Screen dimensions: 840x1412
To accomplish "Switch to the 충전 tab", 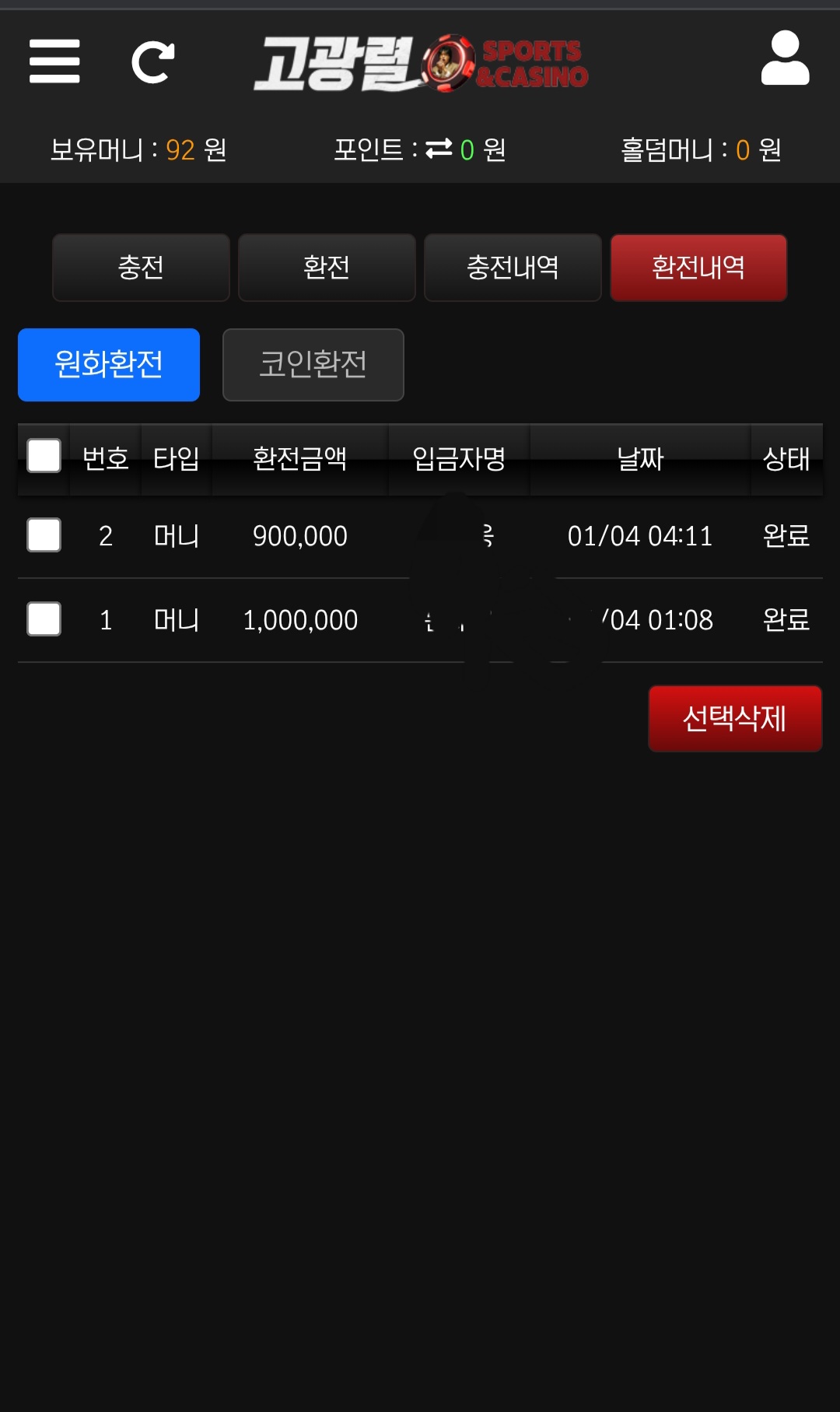I will pyautogui.click(x=141, y=268).
